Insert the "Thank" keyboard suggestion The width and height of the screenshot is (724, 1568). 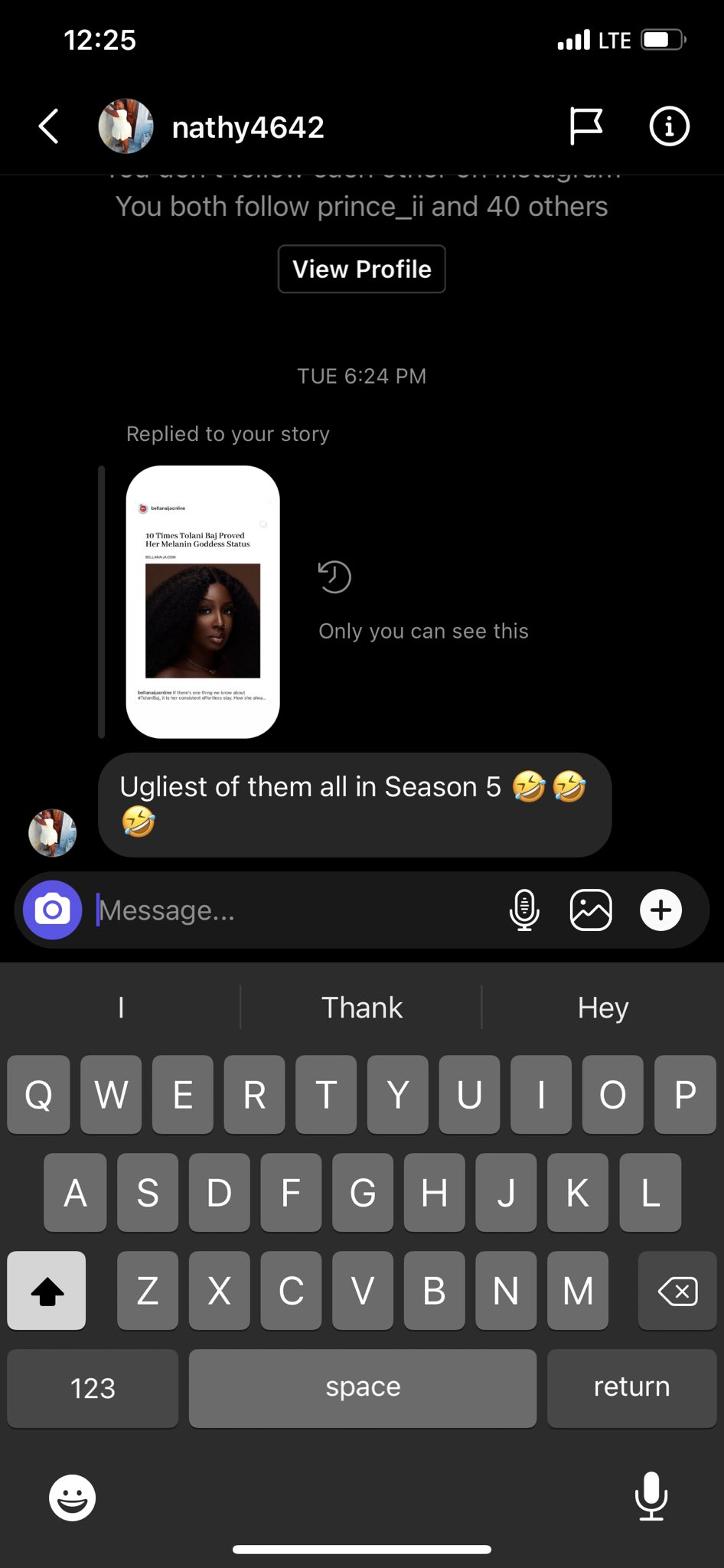pos(361,1008)
